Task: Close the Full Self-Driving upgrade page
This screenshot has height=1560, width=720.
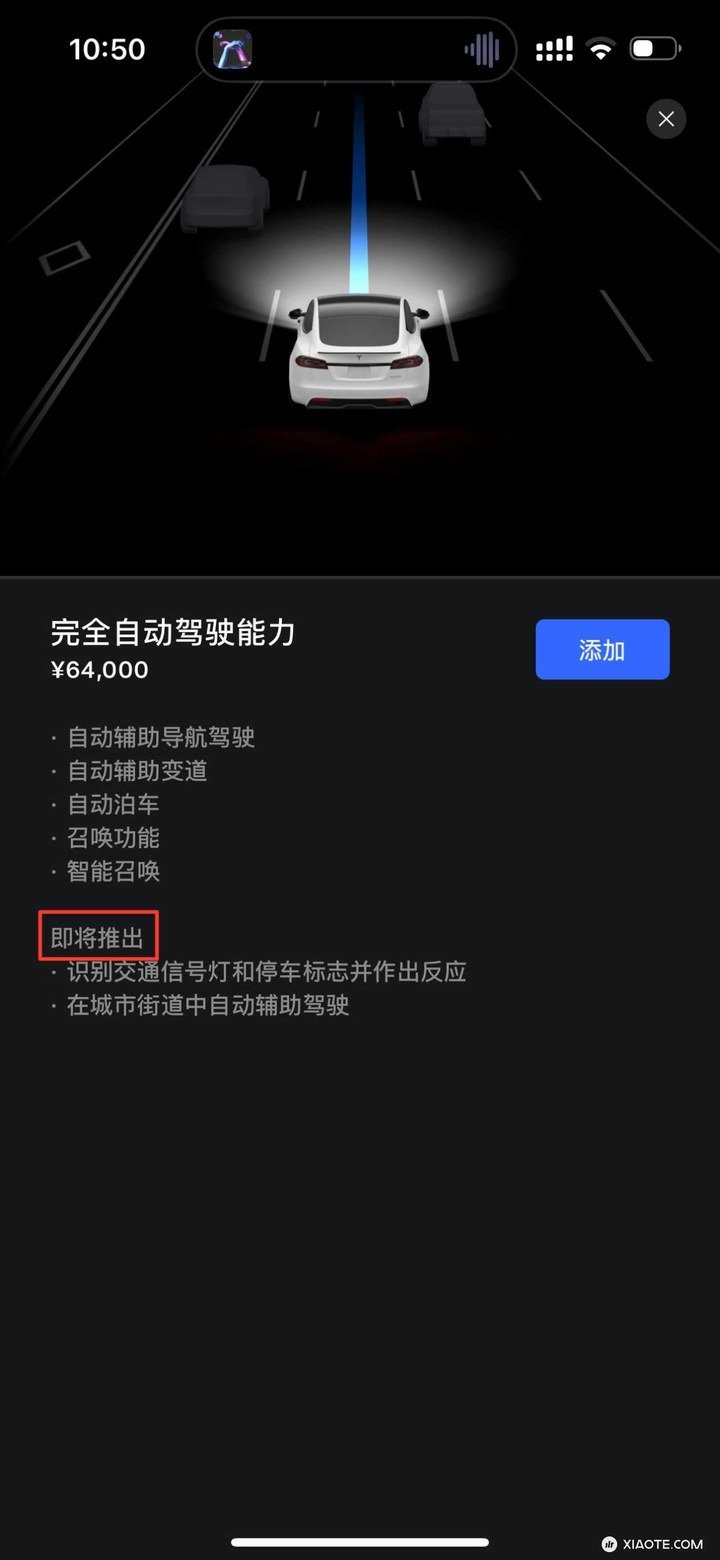Action: 666,120
